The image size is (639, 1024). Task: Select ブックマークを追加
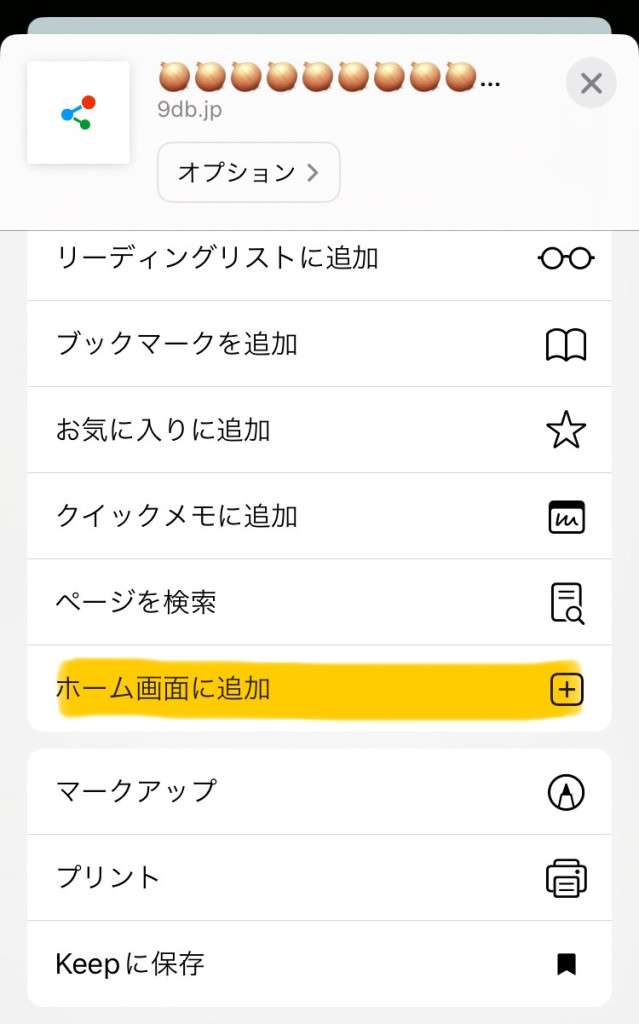pos(318,344)
